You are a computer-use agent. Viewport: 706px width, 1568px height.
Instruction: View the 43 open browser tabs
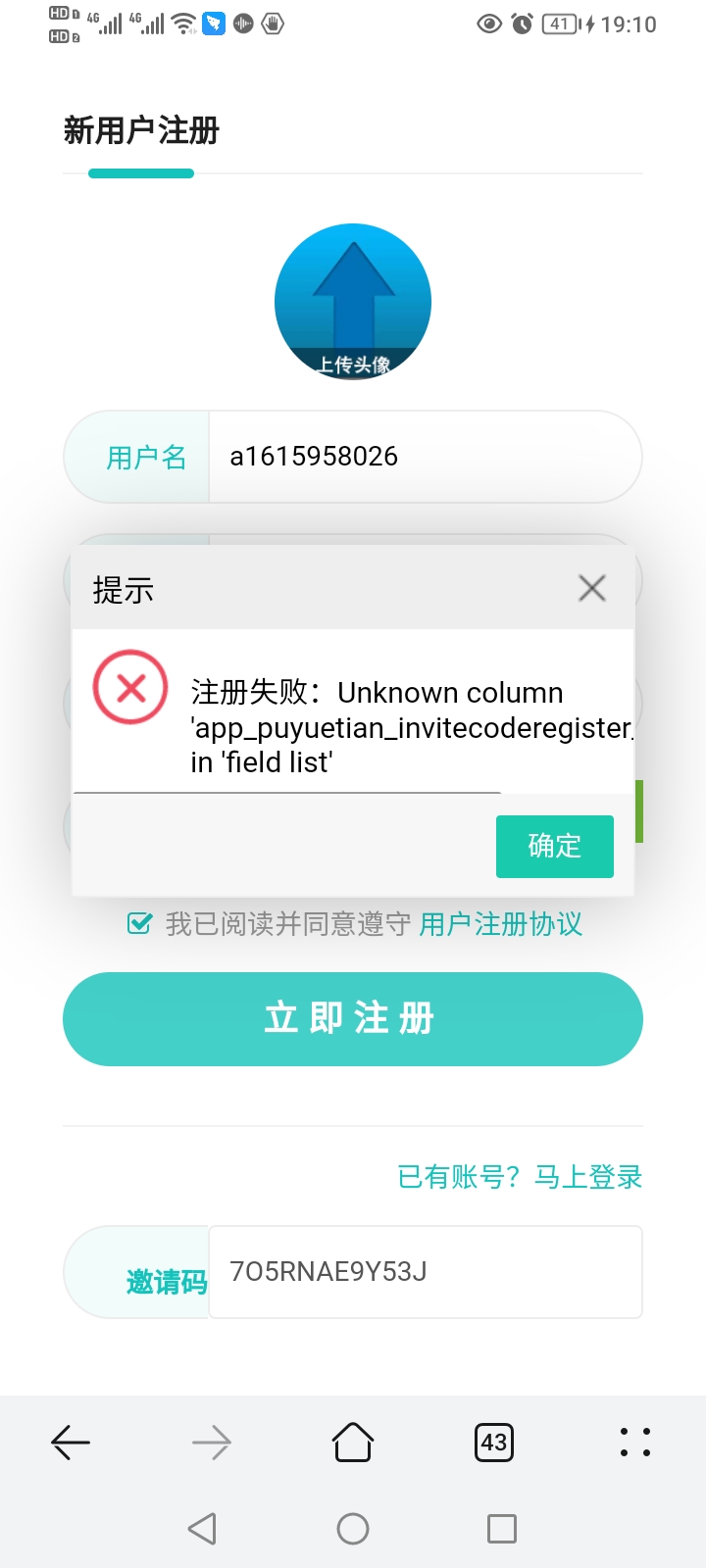(494, 1442)
